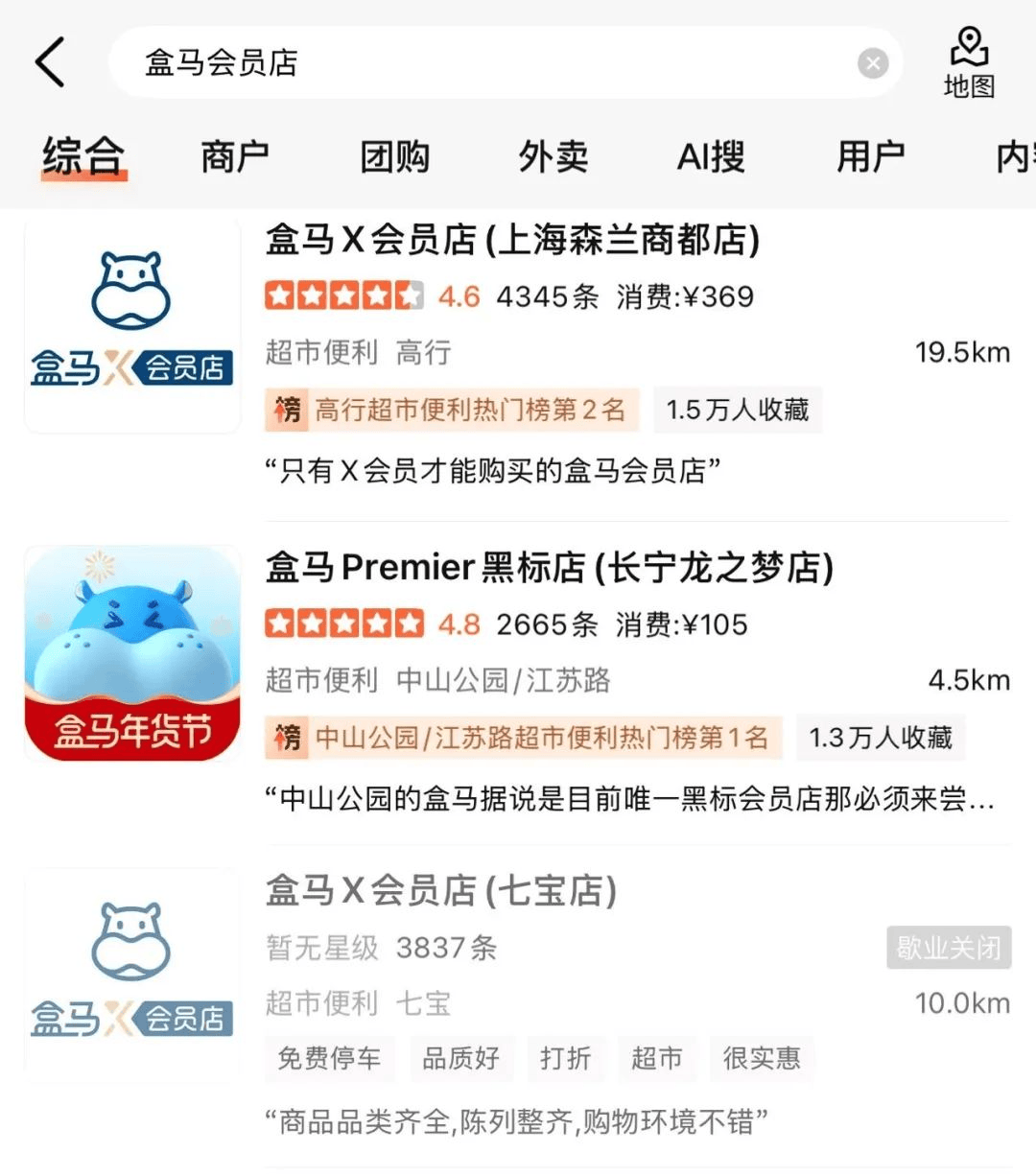
Task: Switch to the 用户 tab
Action: tap(870, 156)
